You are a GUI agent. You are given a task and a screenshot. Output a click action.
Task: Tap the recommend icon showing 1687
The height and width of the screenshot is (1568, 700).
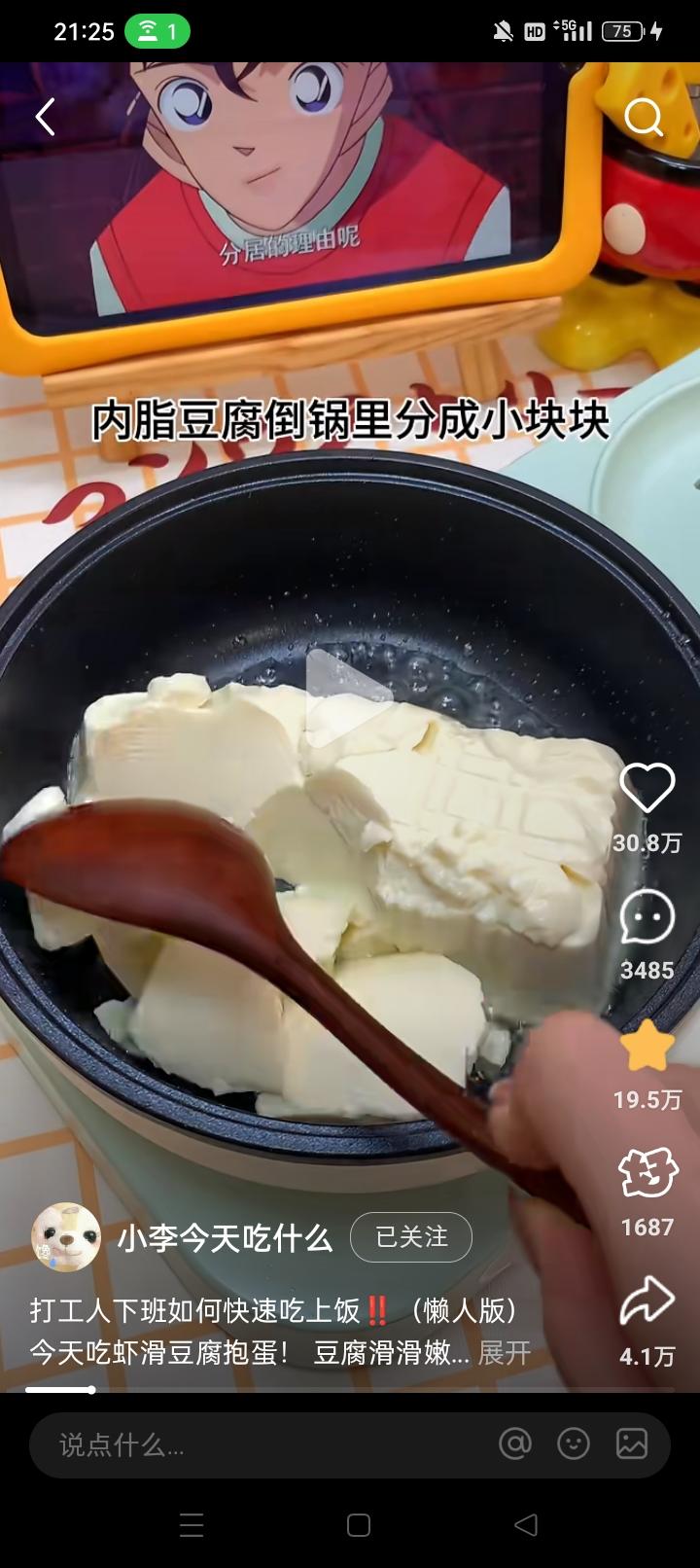647,1174
